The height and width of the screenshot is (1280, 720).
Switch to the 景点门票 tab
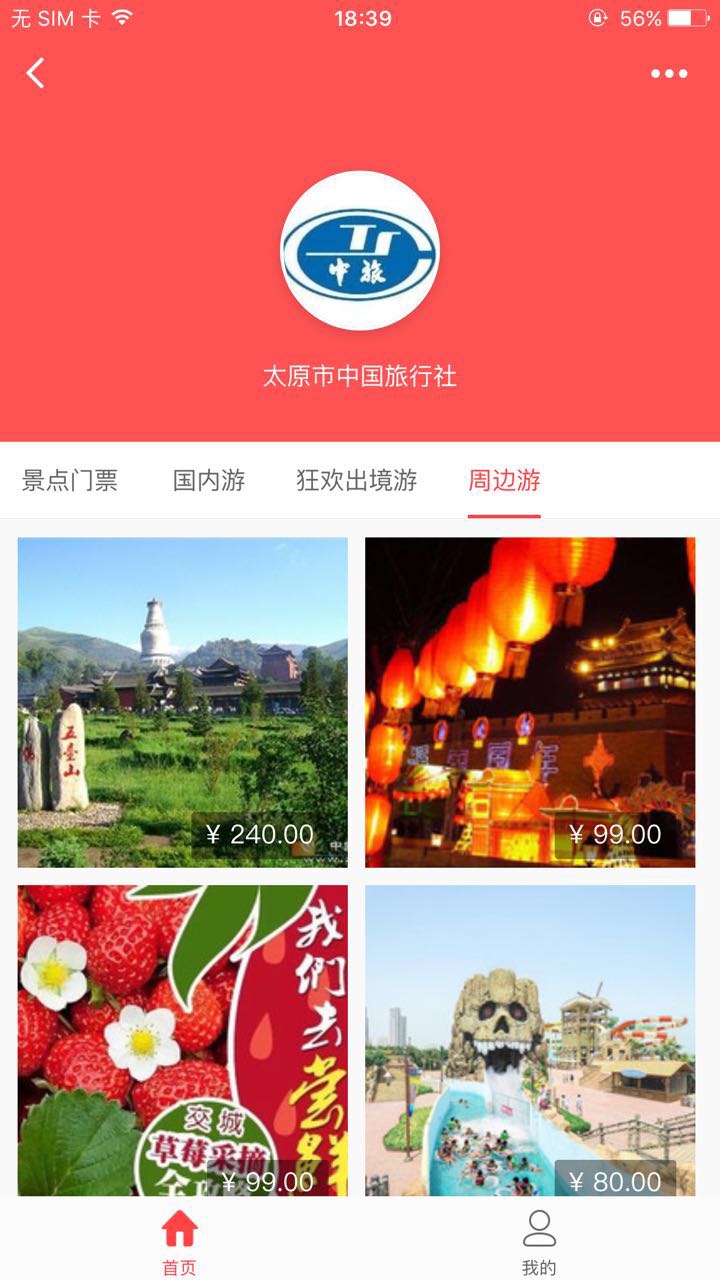click(x=70, y=481)
